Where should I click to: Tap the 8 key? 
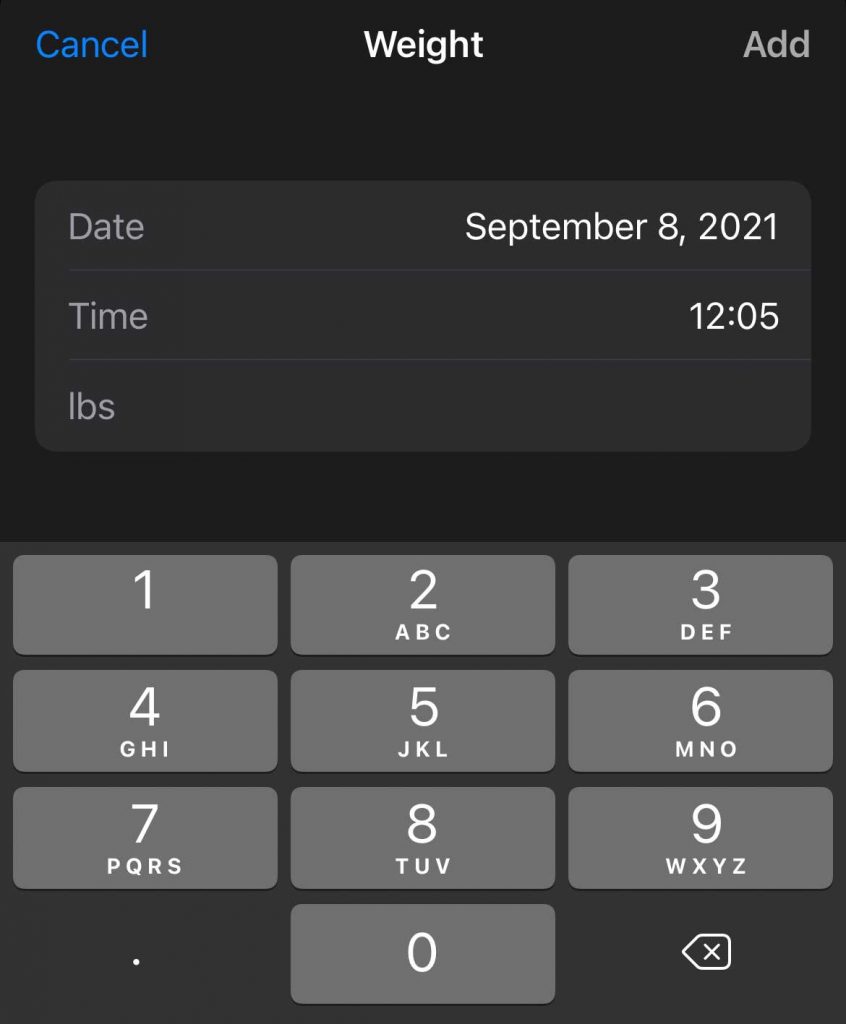[x=422, y=837]
